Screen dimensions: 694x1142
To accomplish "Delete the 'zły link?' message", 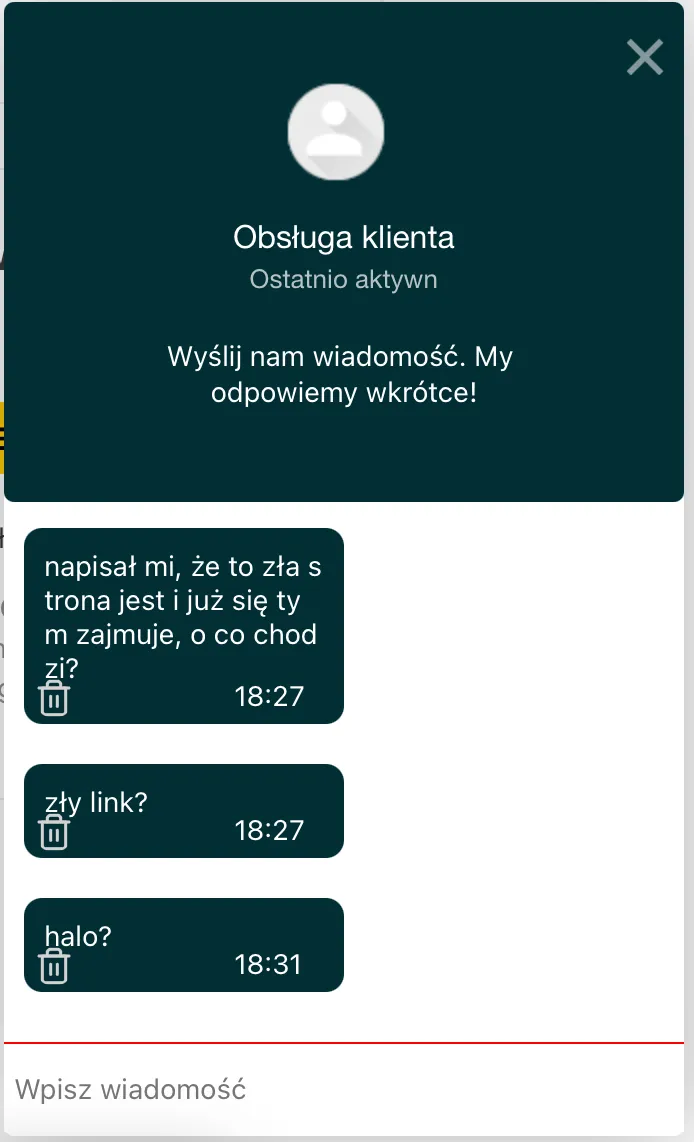I will (x=53, y=832).
